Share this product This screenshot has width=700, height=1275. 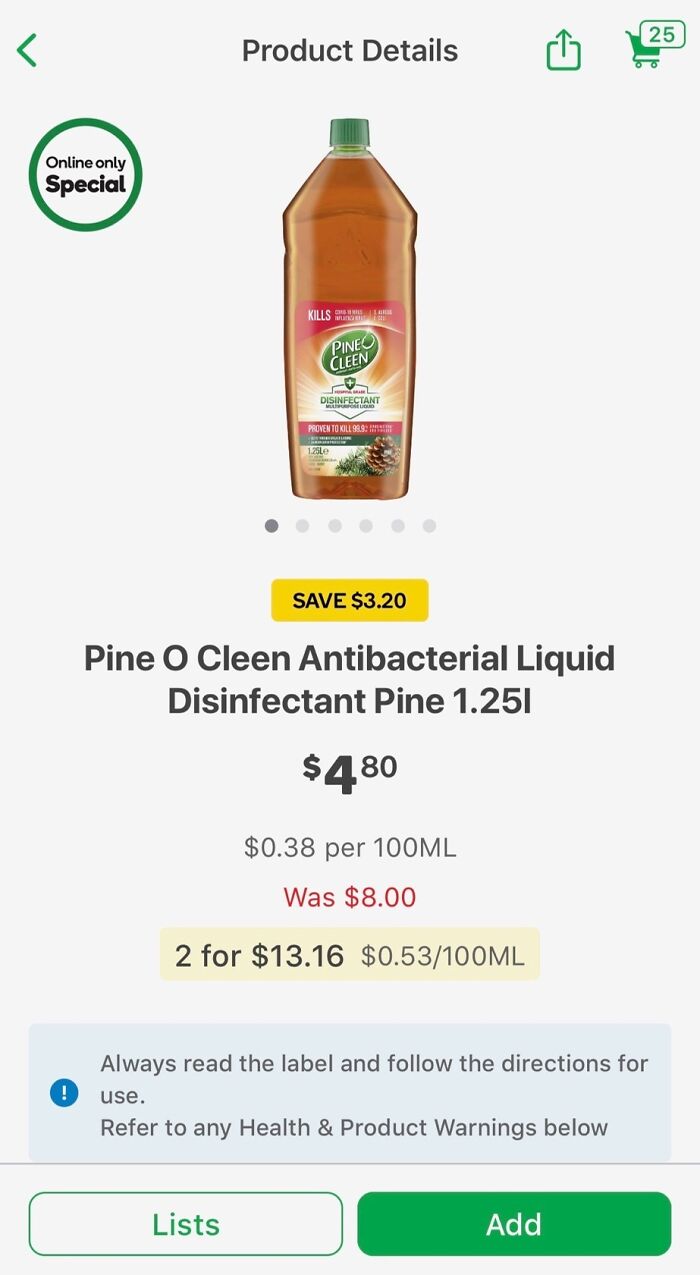click(563, 50)
